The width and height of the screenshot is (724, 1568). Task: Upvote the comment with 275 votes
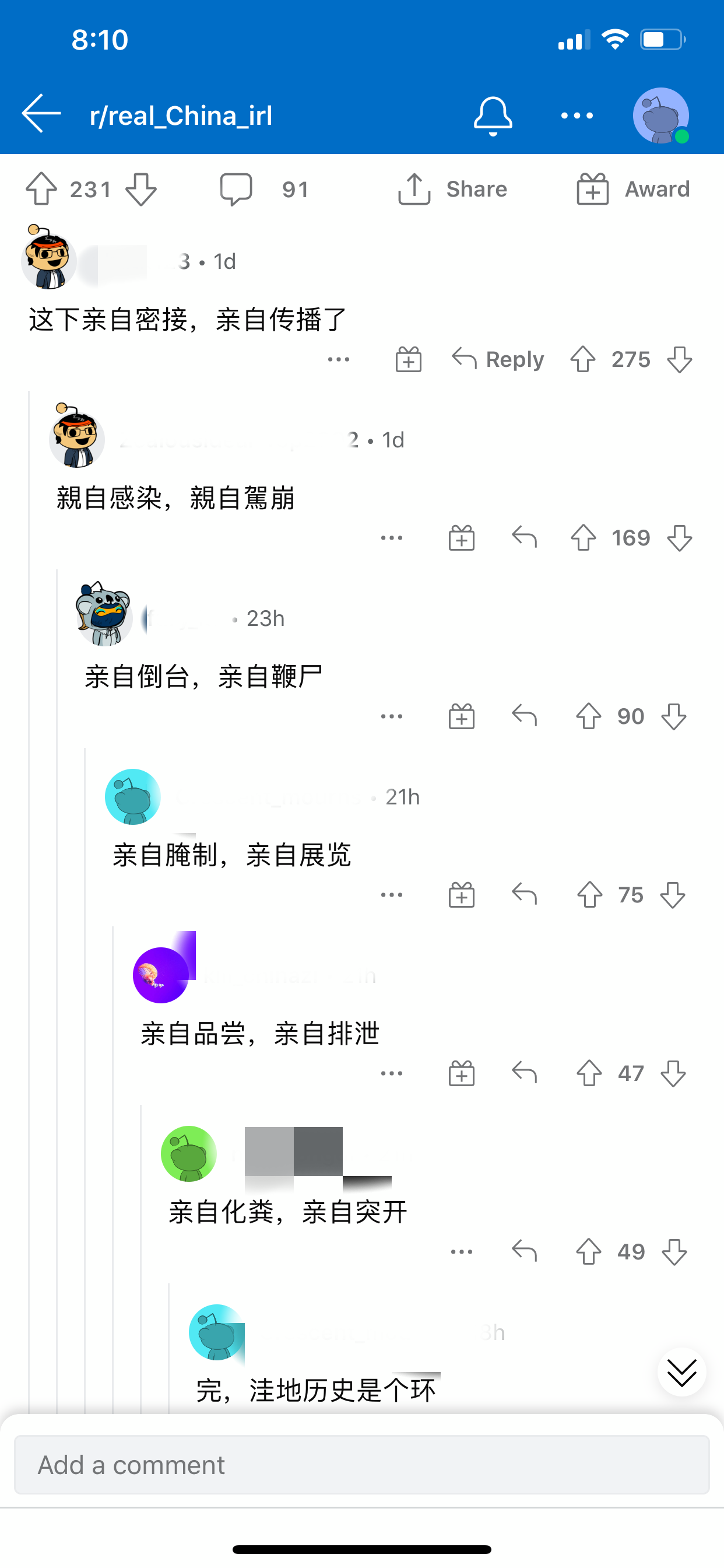pyautogui.click(x=582, y=359)
